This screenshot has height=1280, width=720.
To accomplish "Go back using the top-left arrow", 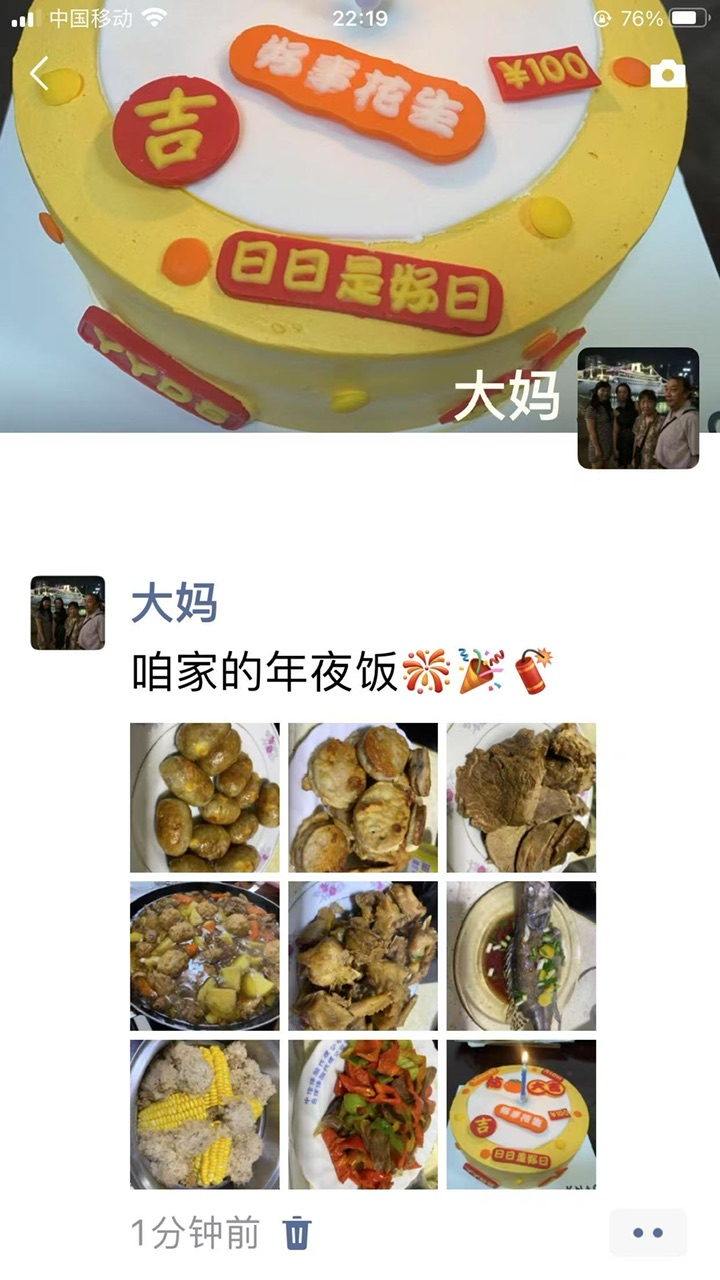I will click(39, 73).
